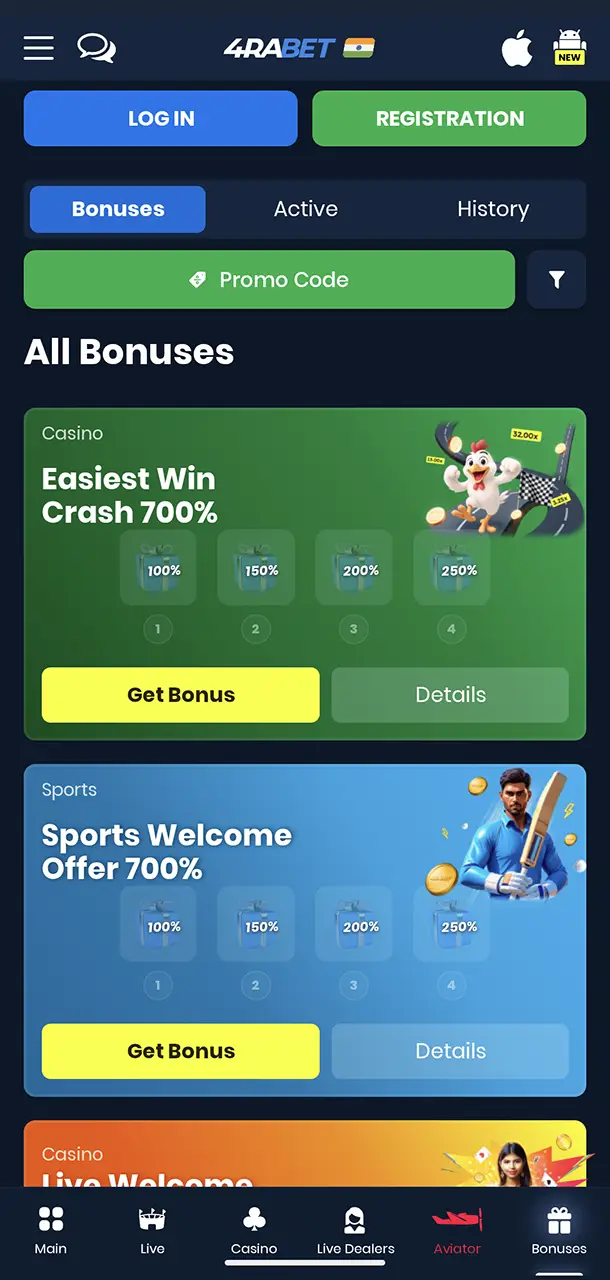Switch to the History tab
The height and width of the screenshot is (1280, 610).
493,209
